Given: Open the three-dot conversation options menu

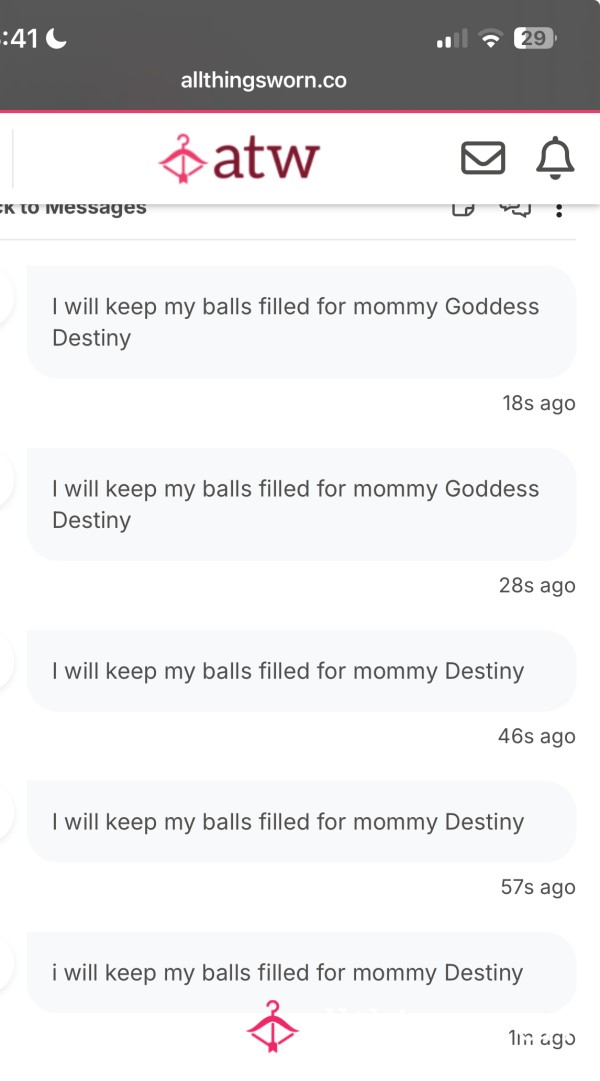Looking at the screenshot, I should coord(559,210).
